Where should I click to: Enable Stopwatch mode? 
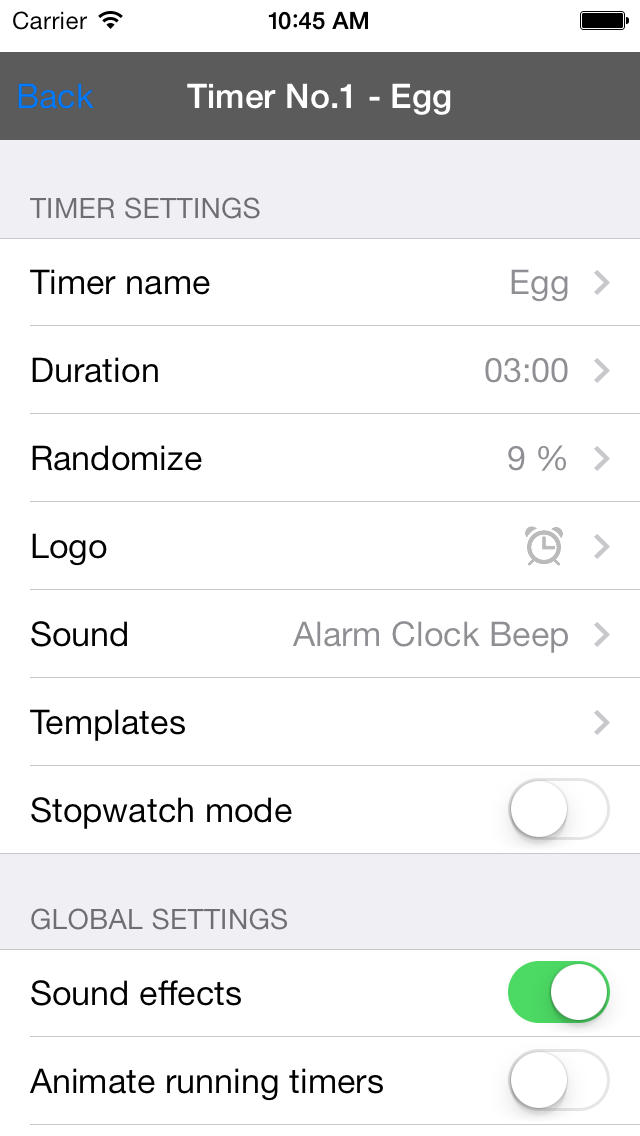[x=559, y=809]
